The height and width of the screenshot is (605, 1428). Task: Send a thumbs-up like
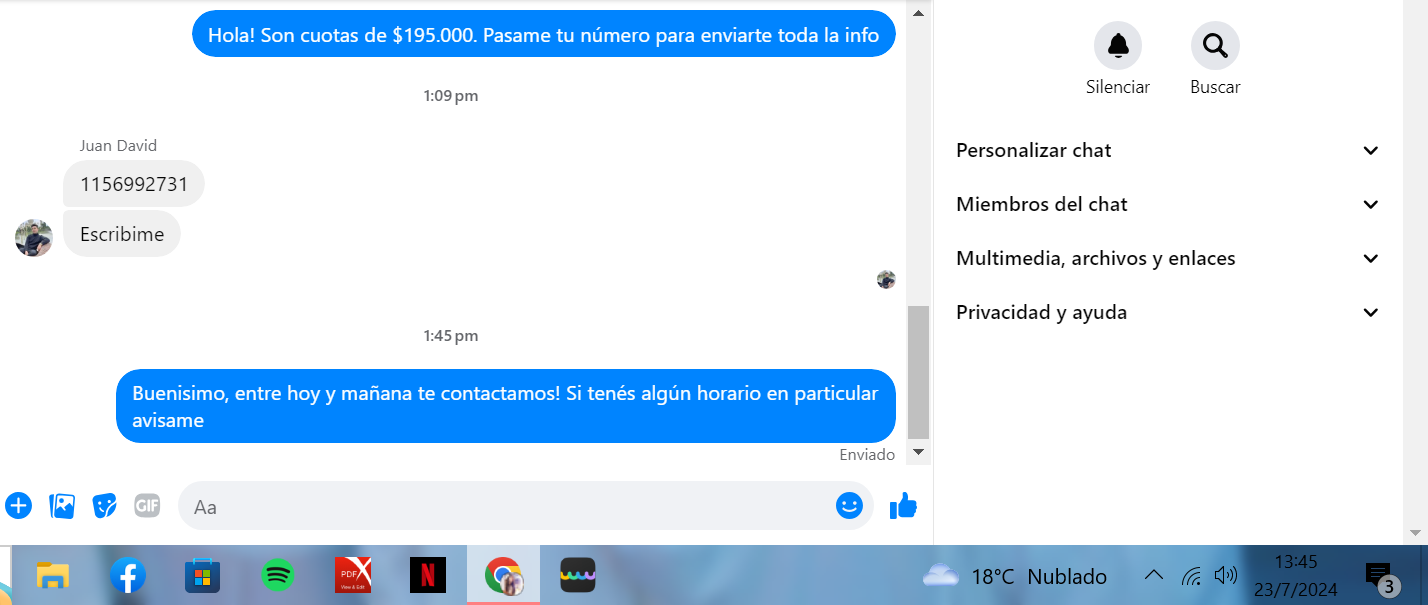click(x=903, y=506)
